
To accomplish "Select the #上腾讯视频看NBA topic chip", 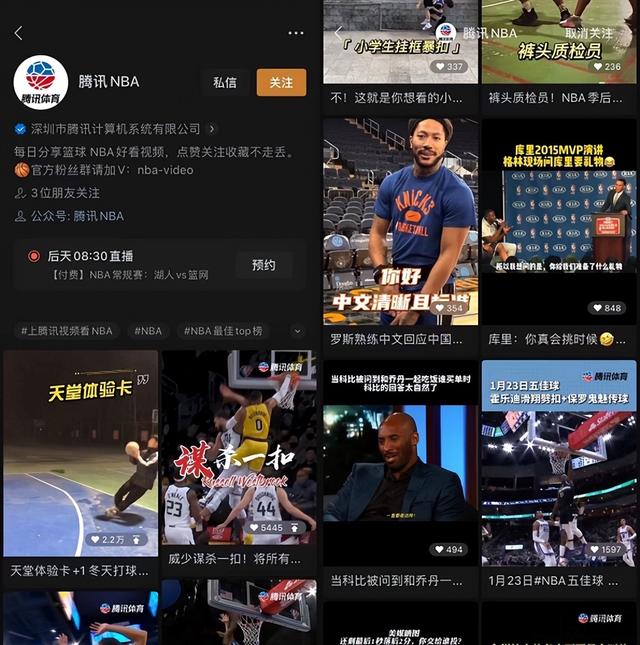I will [x=67, y=330].
